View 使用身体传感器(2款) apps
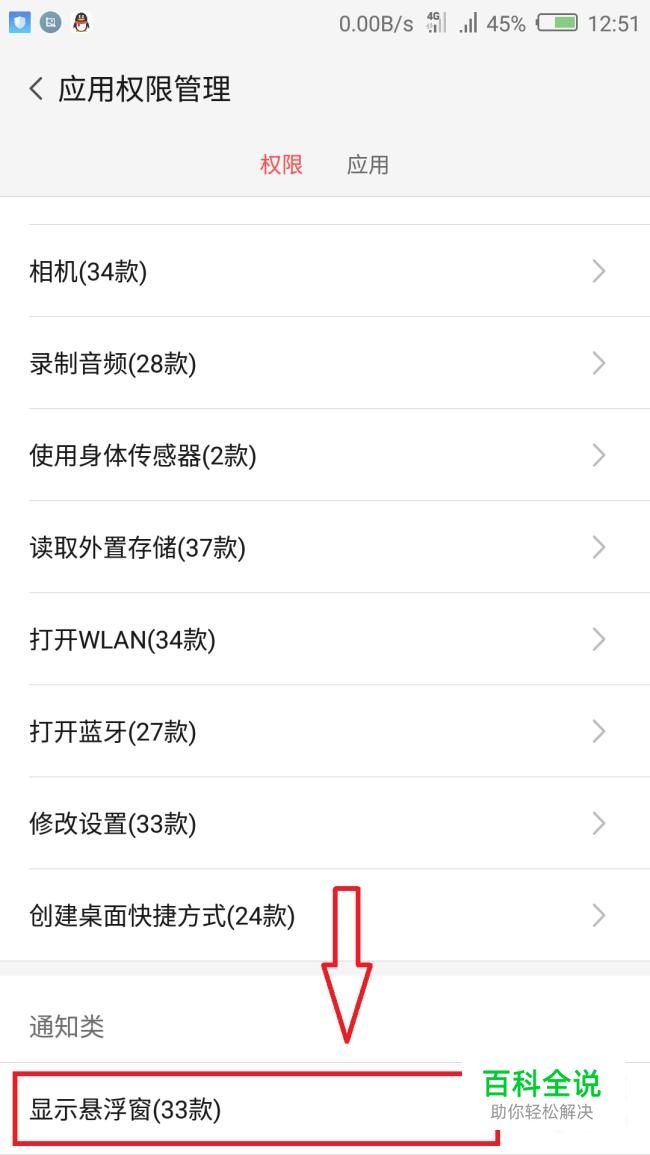This screenshot has height=1155, width=650. point(325,455)
